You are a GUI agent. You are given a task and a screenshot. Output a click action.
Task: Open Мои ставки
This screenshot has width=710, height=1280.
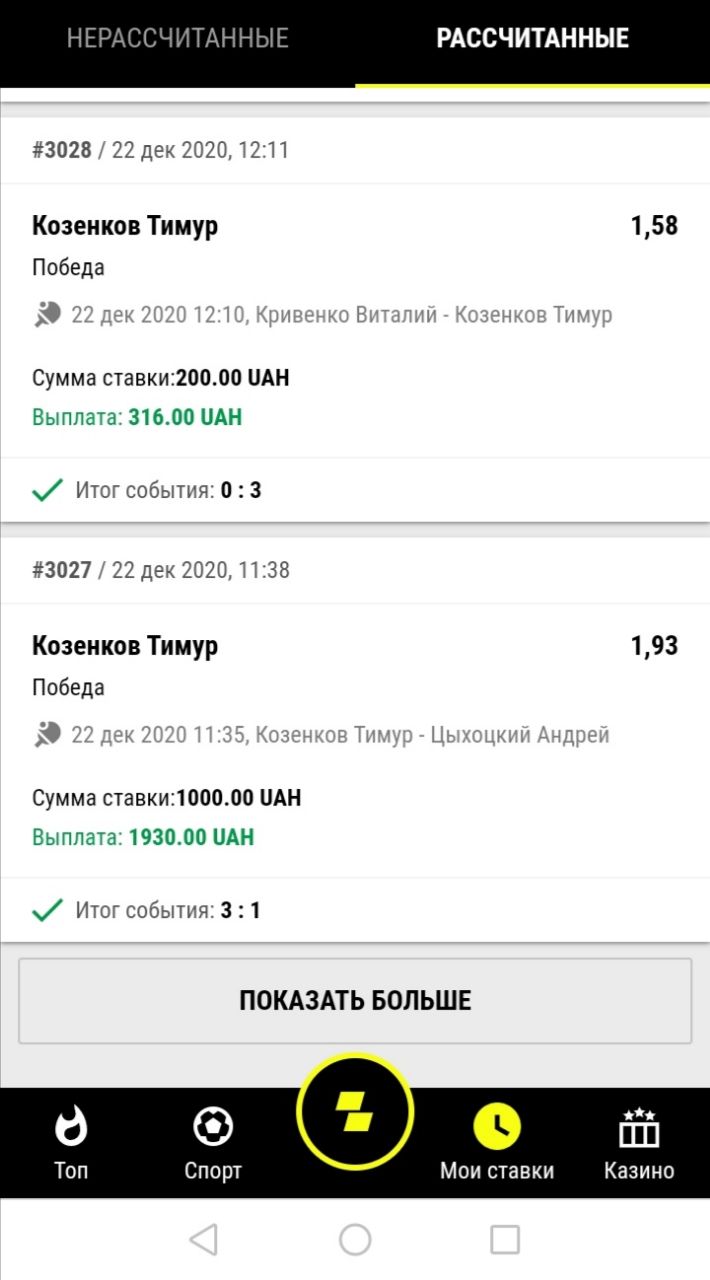(497, 1143)
